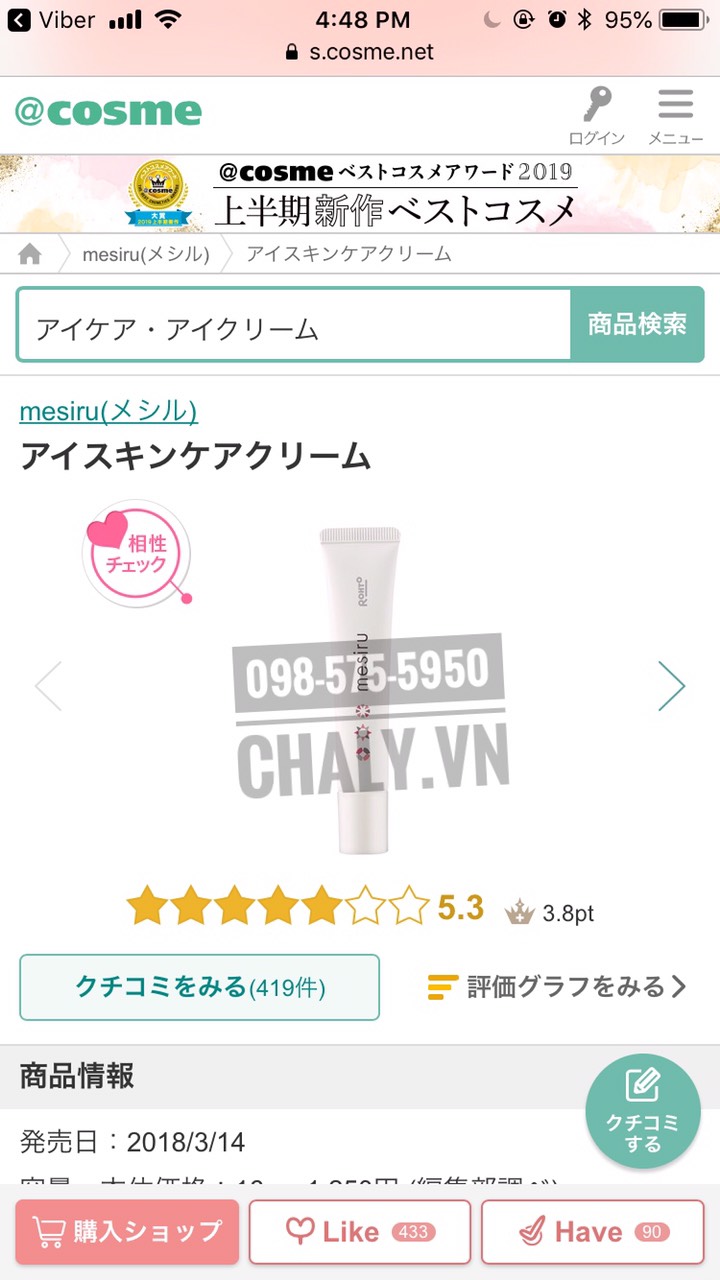Open the ログイン key icon
This screenshot has width=720, height=1280.
click(597, 114)
